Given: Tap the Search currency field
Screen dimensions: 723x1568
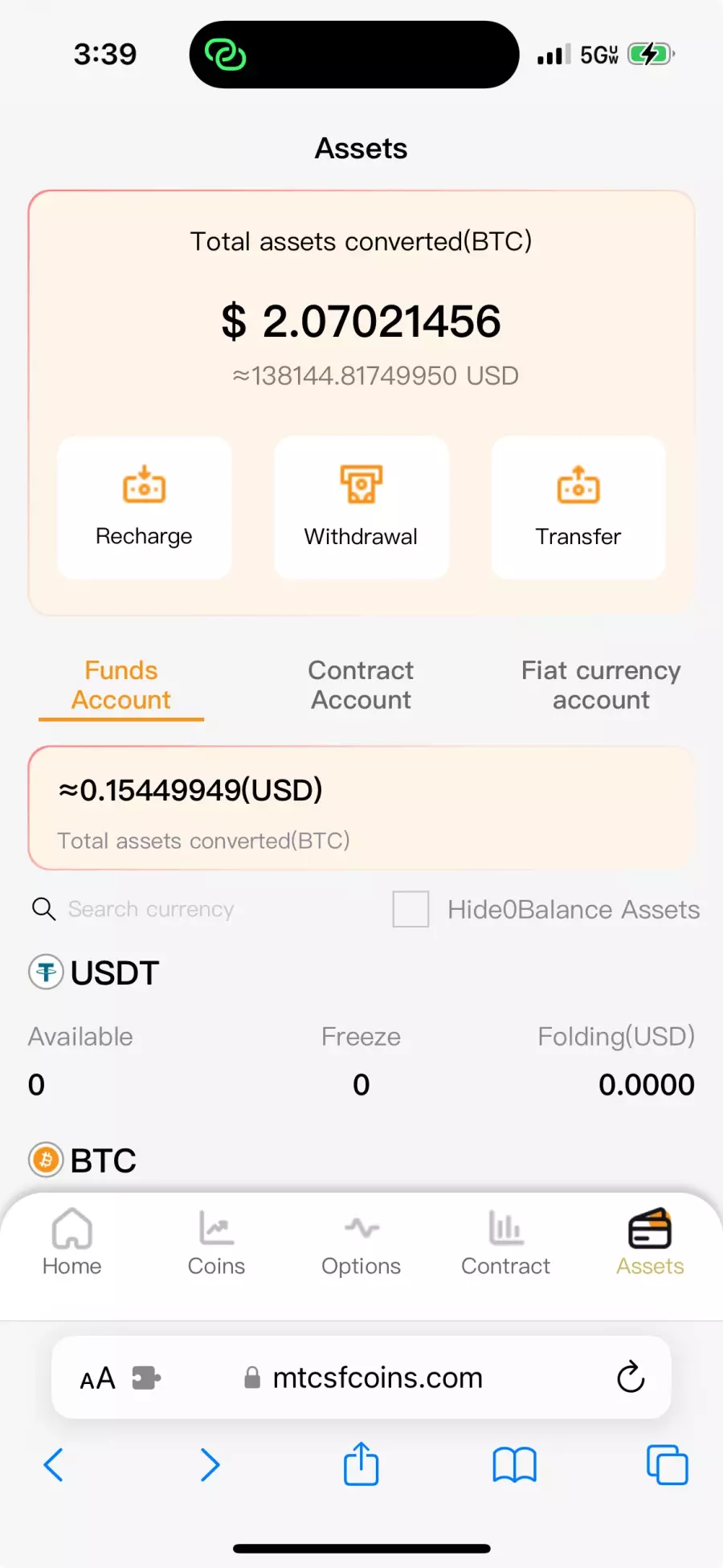Looking at the screenshot, I should tap(151, 909).
